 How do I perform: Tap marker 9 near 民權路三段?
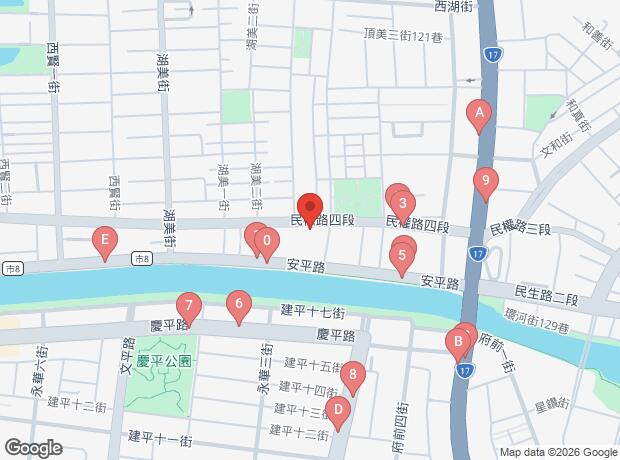pos(485,182)
